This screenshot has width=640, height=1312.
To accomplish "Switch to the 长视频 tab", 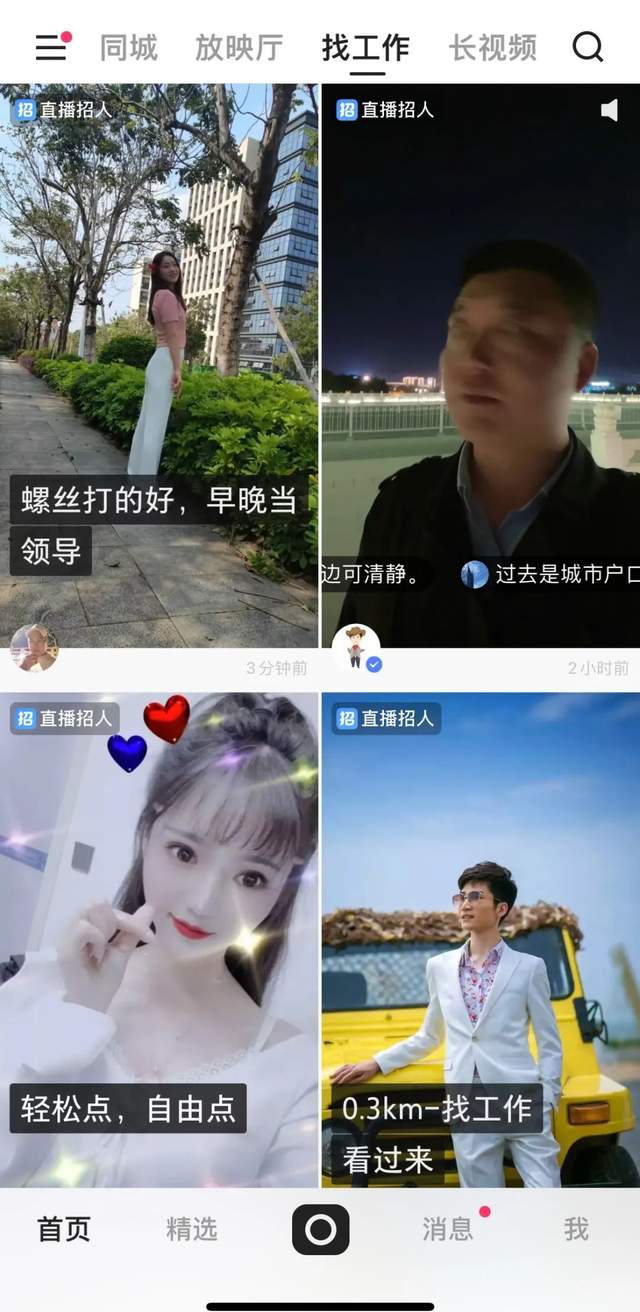I will 492,47.
